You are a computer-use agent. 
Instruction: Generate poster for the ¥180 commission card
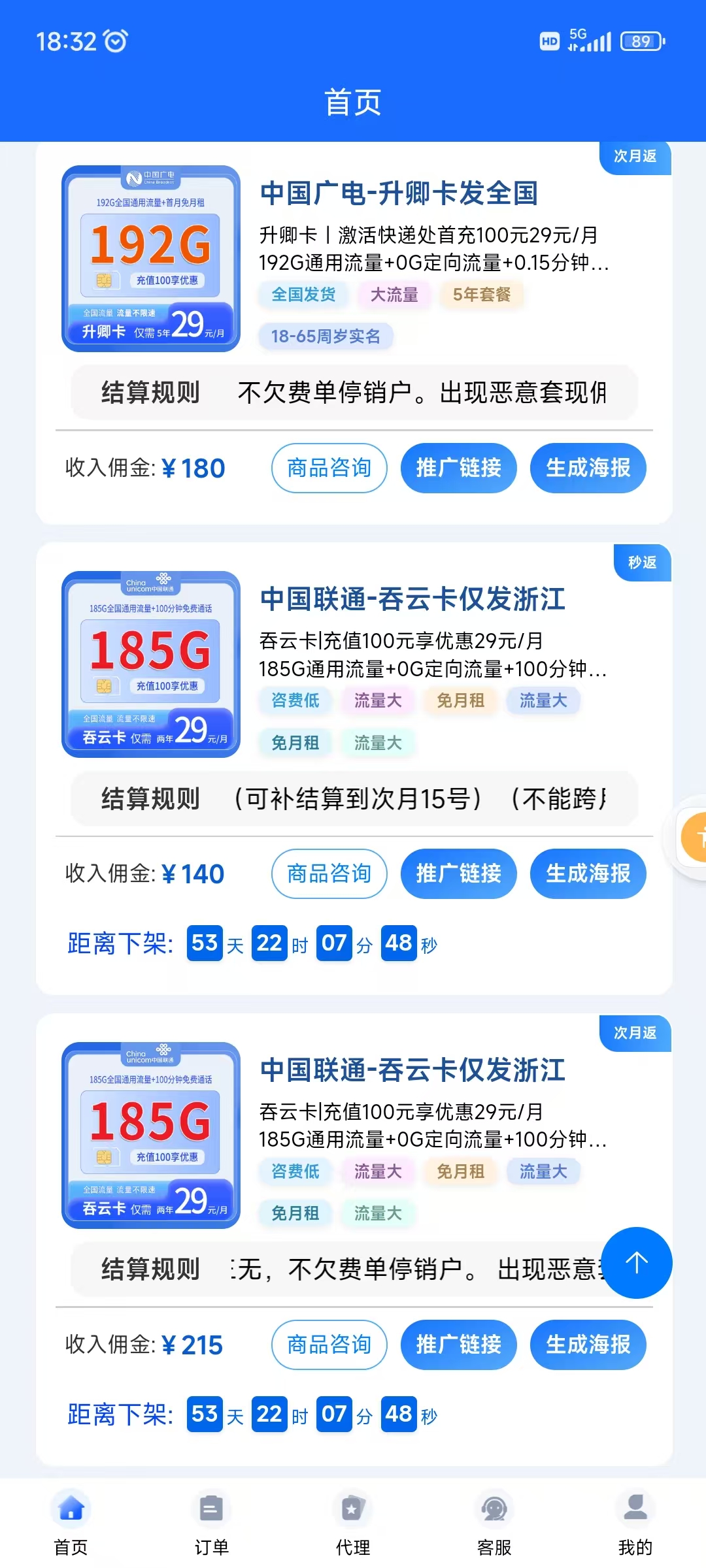pos(588,468)
